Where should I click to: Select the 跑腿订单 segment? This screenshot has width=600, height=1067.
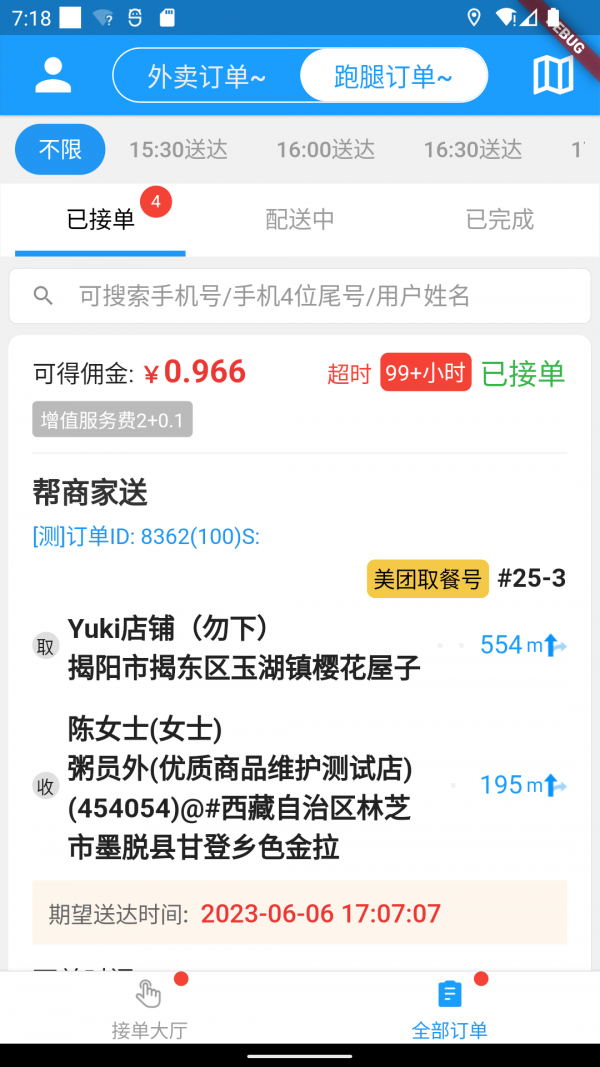(x=393, y=76)
